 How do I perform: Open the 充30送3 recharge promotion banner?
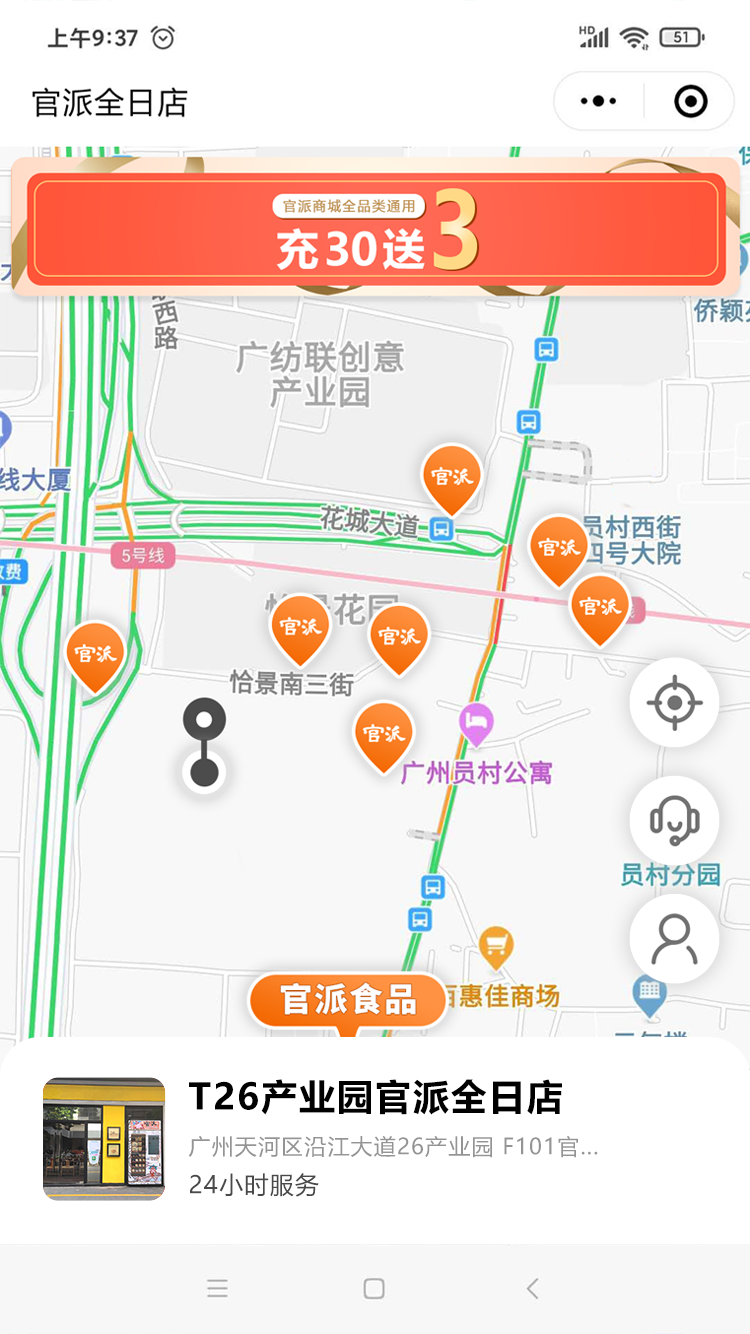[375, 230]
